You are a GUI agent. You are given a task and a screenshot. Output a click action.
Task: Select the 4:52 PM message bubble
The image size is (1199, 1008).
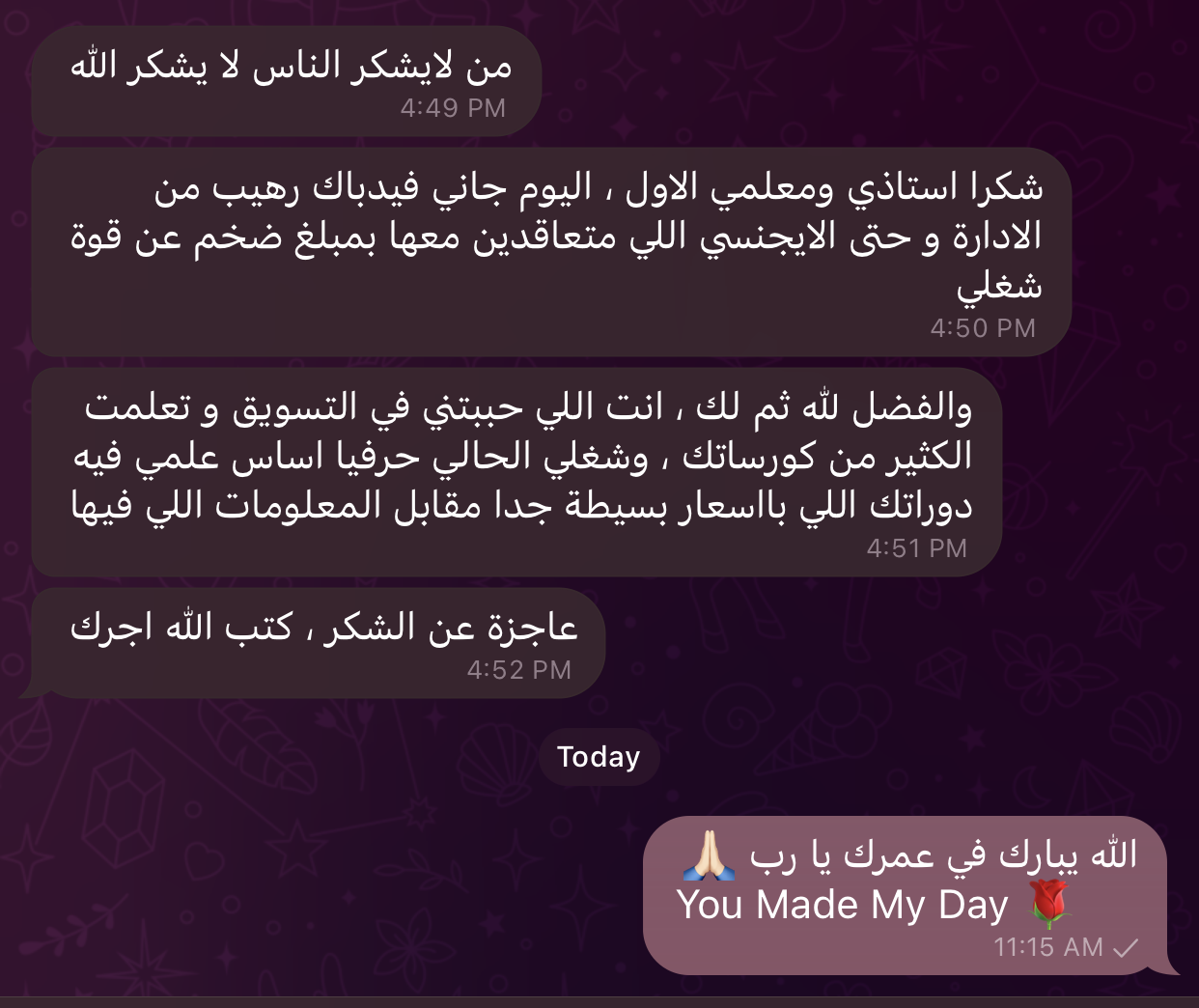coord(319,643)
